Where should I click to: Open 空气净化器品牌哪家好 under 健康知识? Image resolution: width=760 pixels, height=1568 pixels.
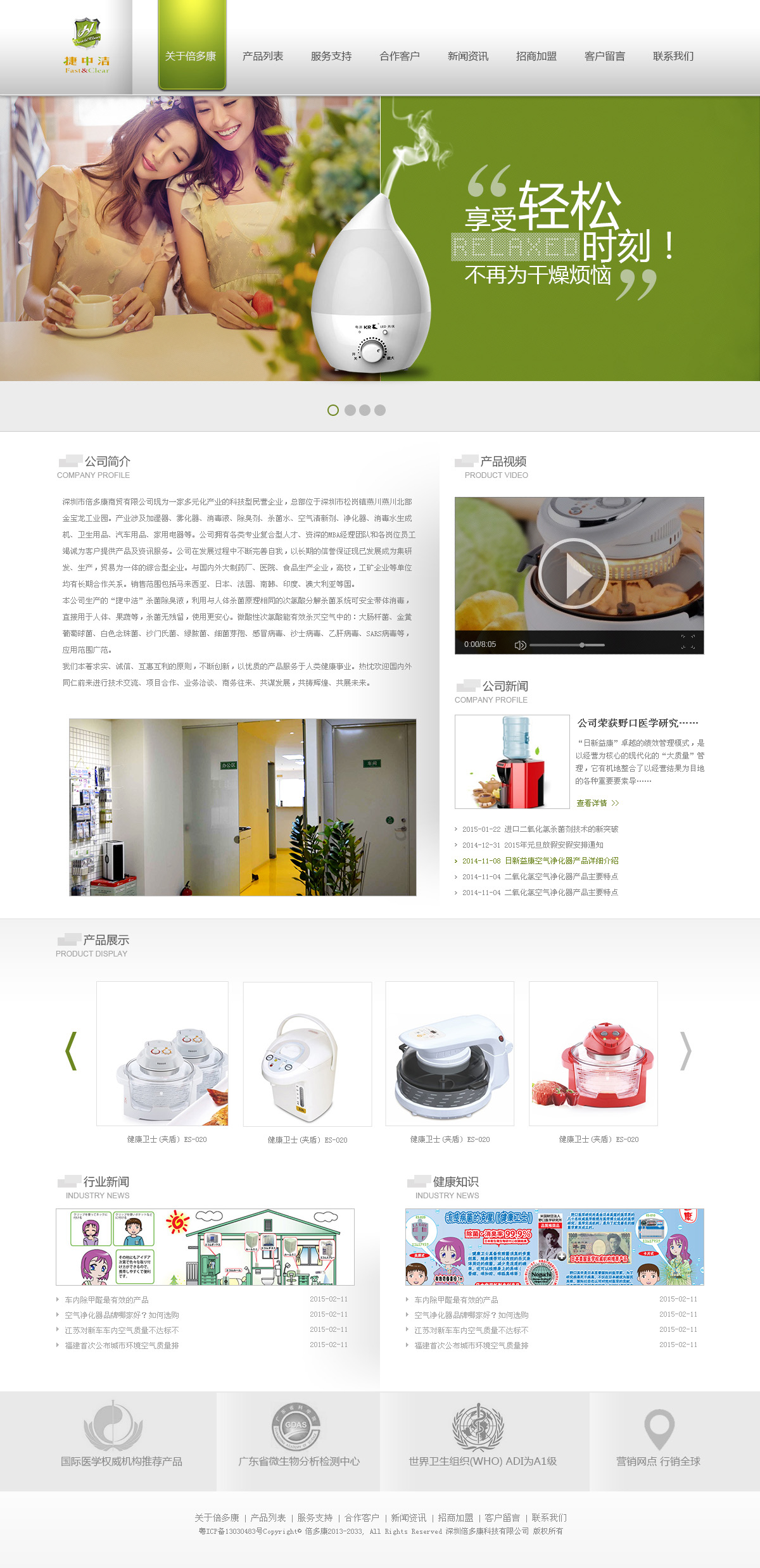[x=471, y=1315]
